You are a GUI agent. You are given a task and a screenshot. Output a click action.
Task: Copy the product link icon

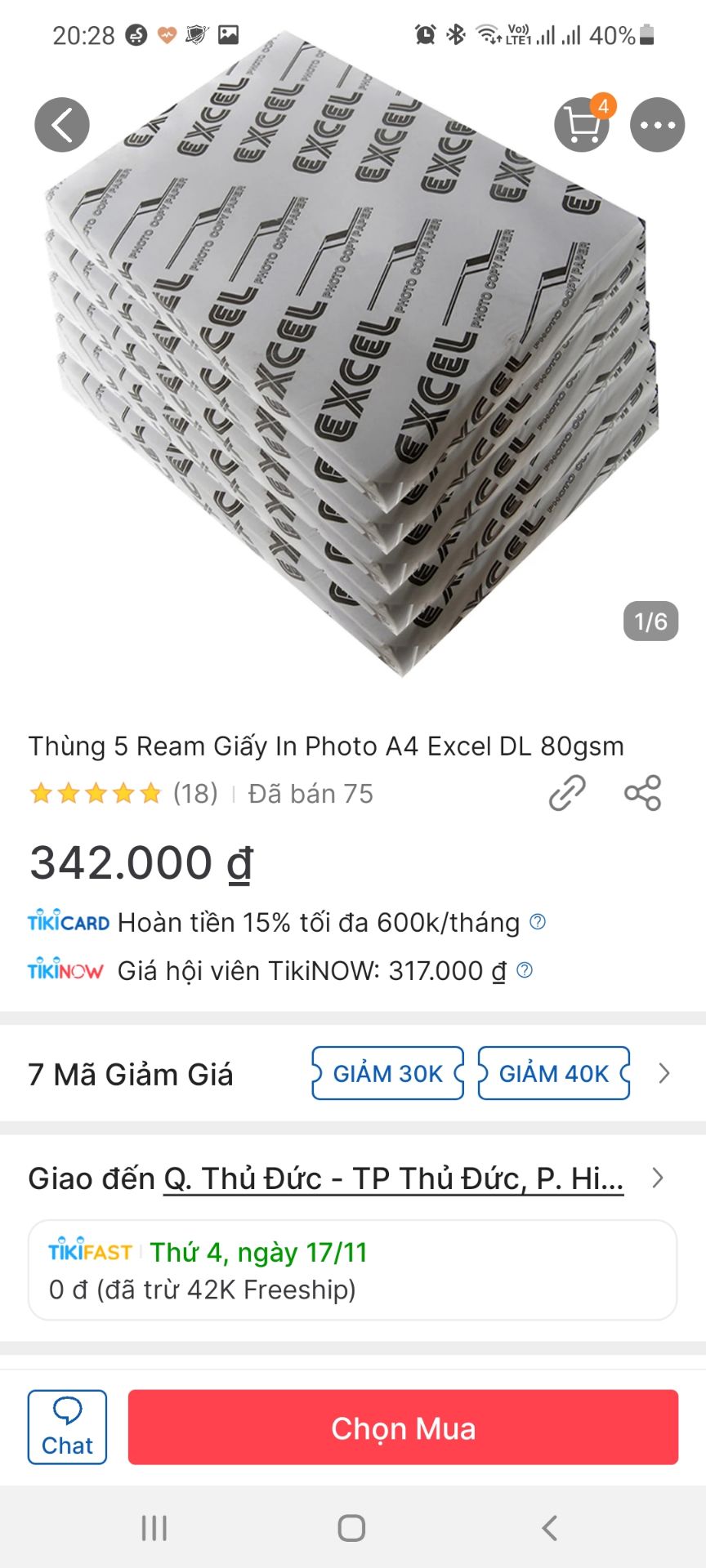click(569, 793)
